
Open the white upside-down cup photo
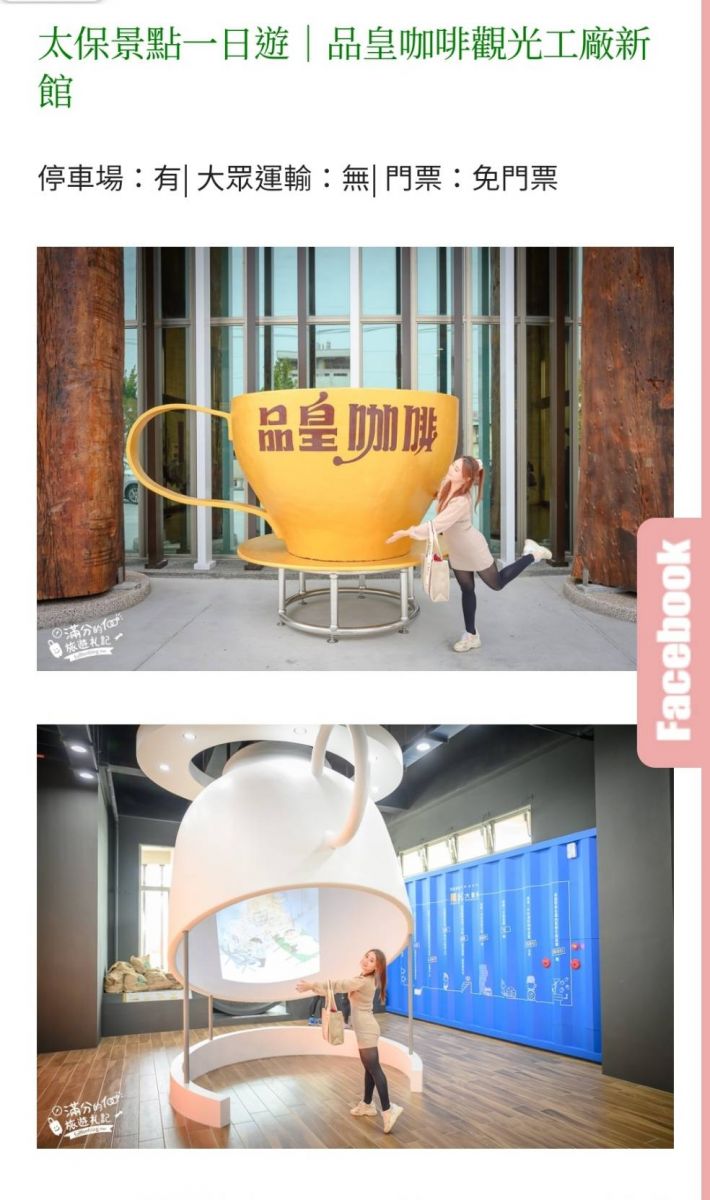pos(355,936)
